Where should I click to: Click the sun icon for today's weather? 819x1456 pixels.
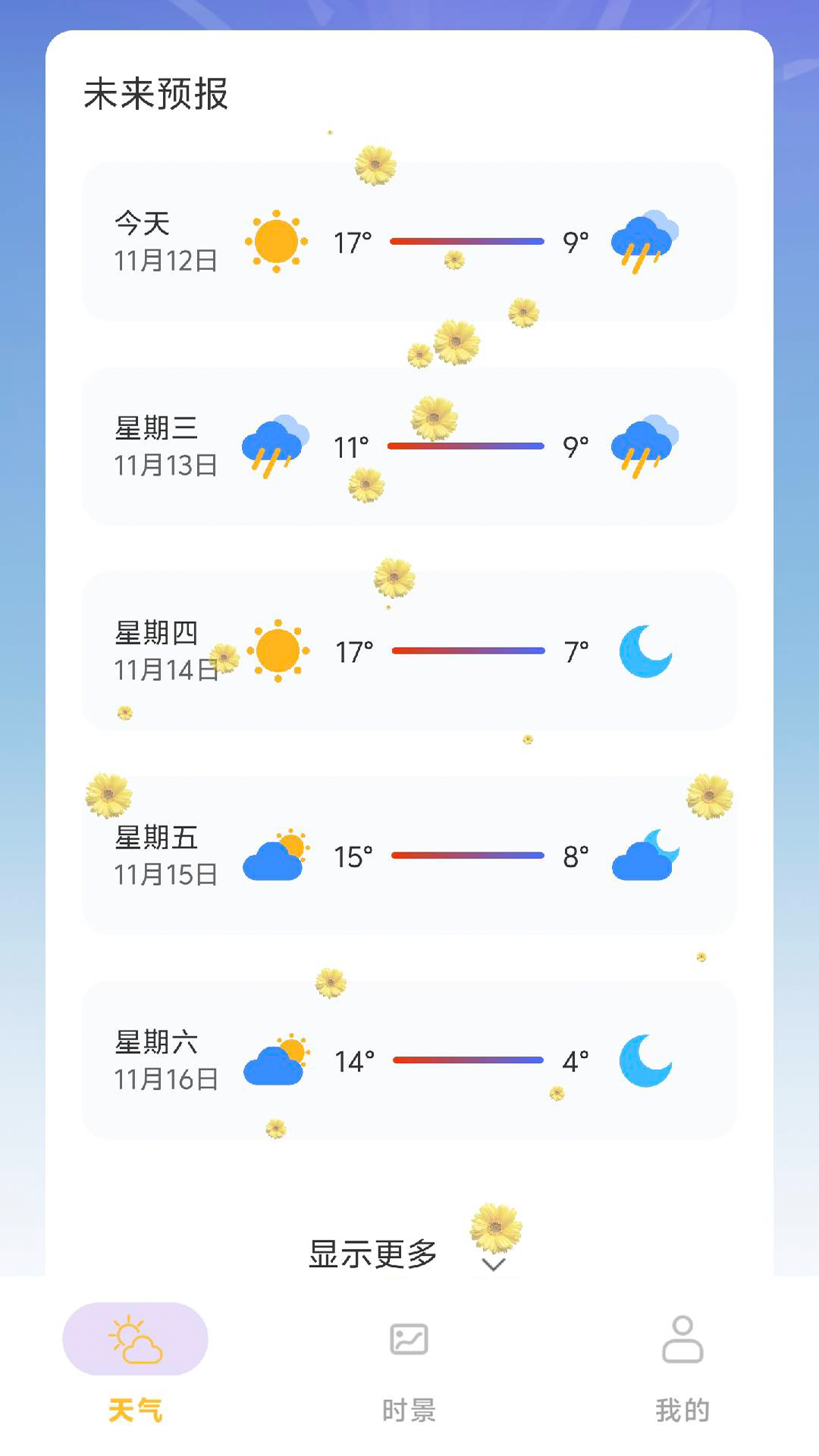(276, 241)
